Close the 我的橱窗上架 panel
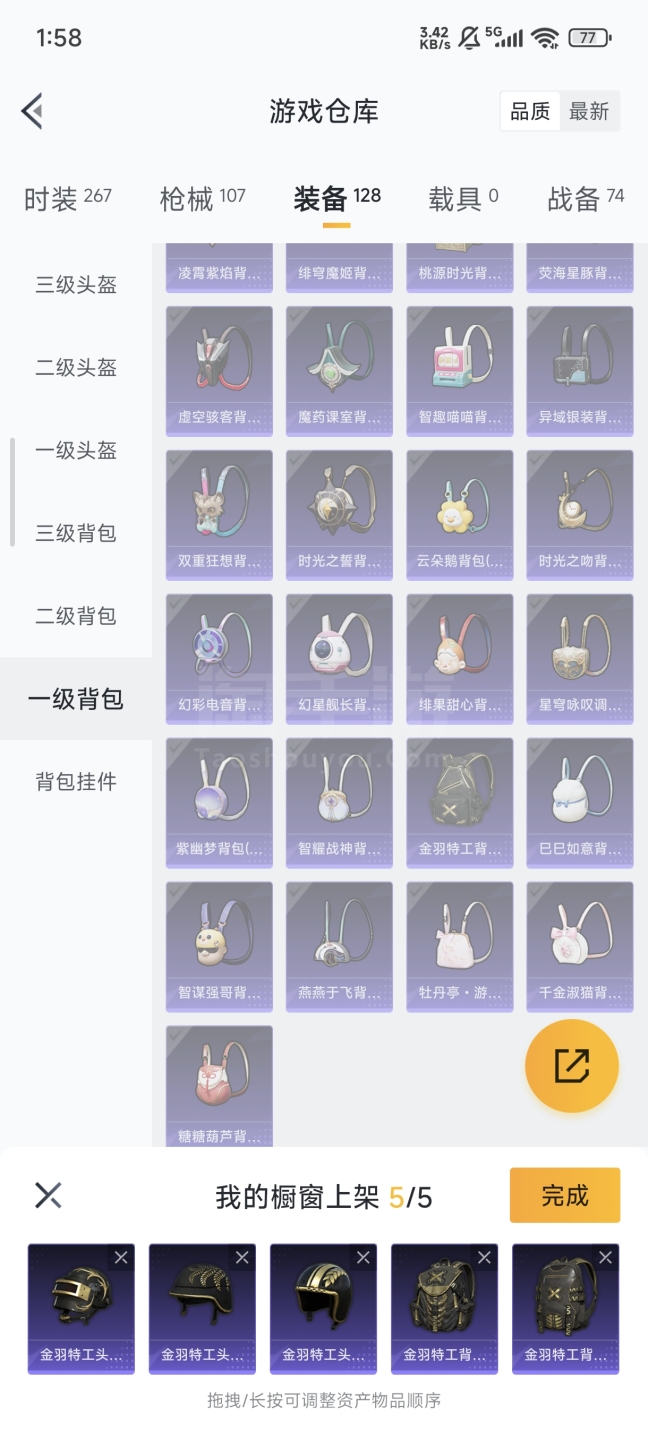This screenshot has height=1440, width=648. point(48,1195)
